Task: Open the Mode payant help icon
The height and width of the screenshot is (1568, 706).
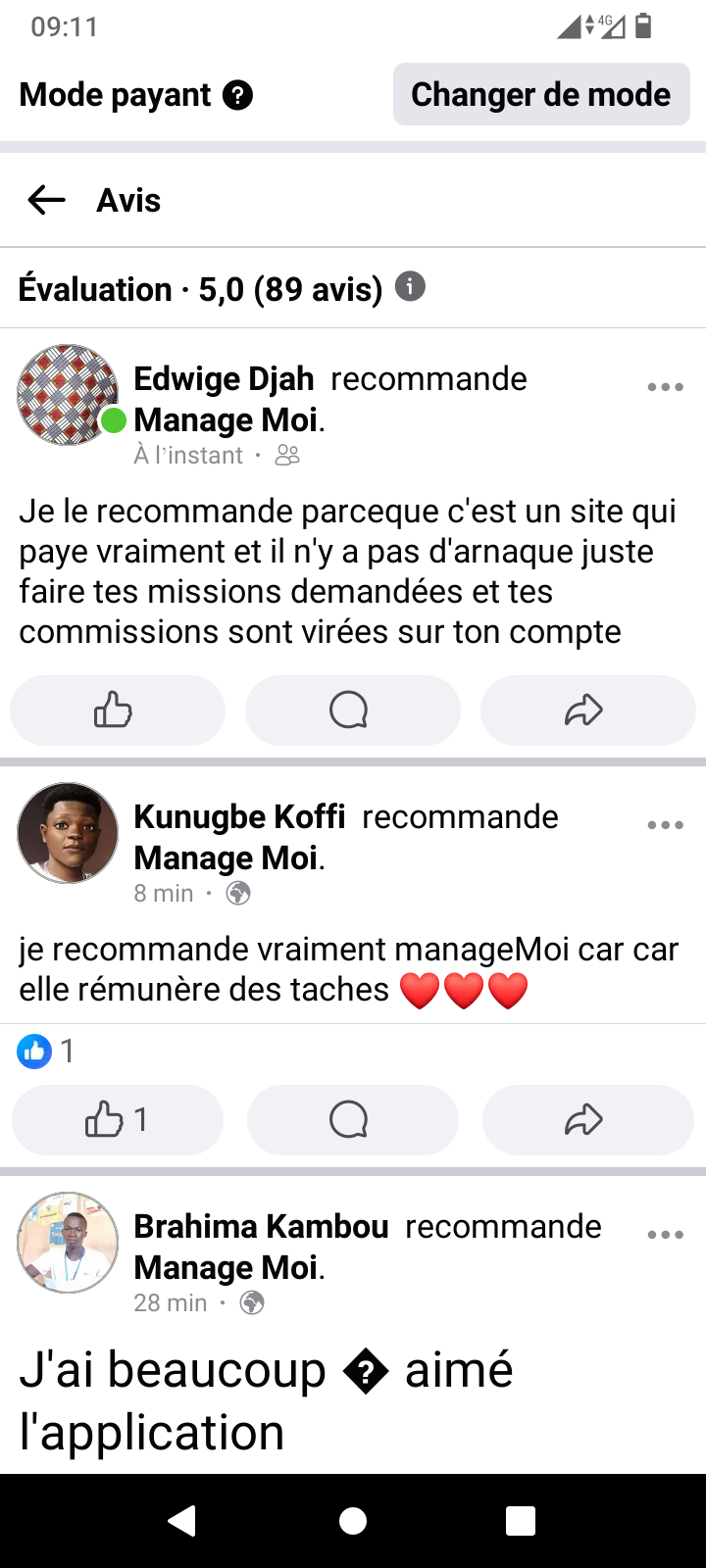Action: pos(238,95)
